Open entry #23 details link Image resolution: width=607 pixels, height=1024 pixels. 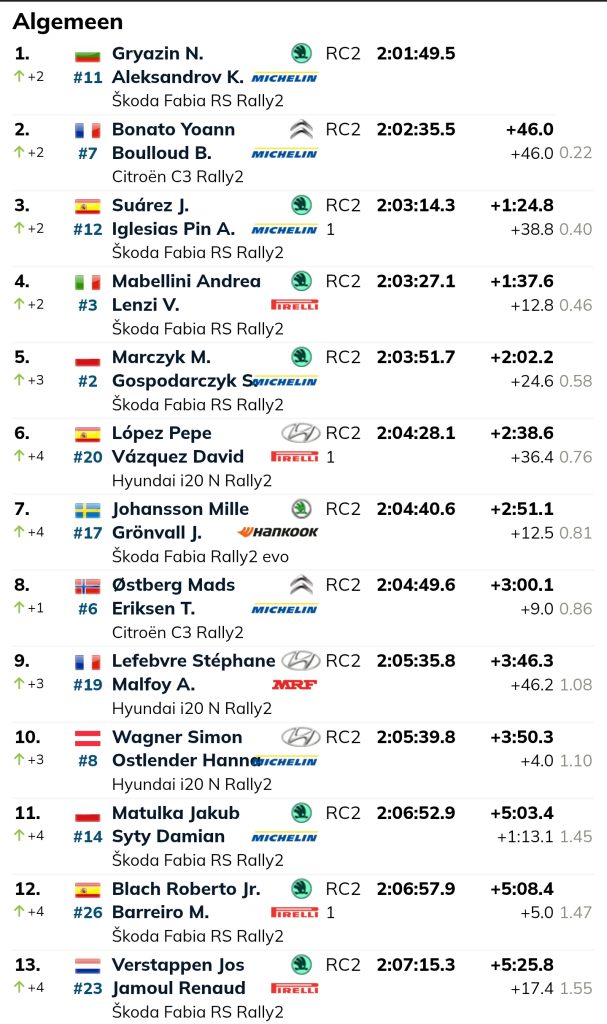(88, 988)
